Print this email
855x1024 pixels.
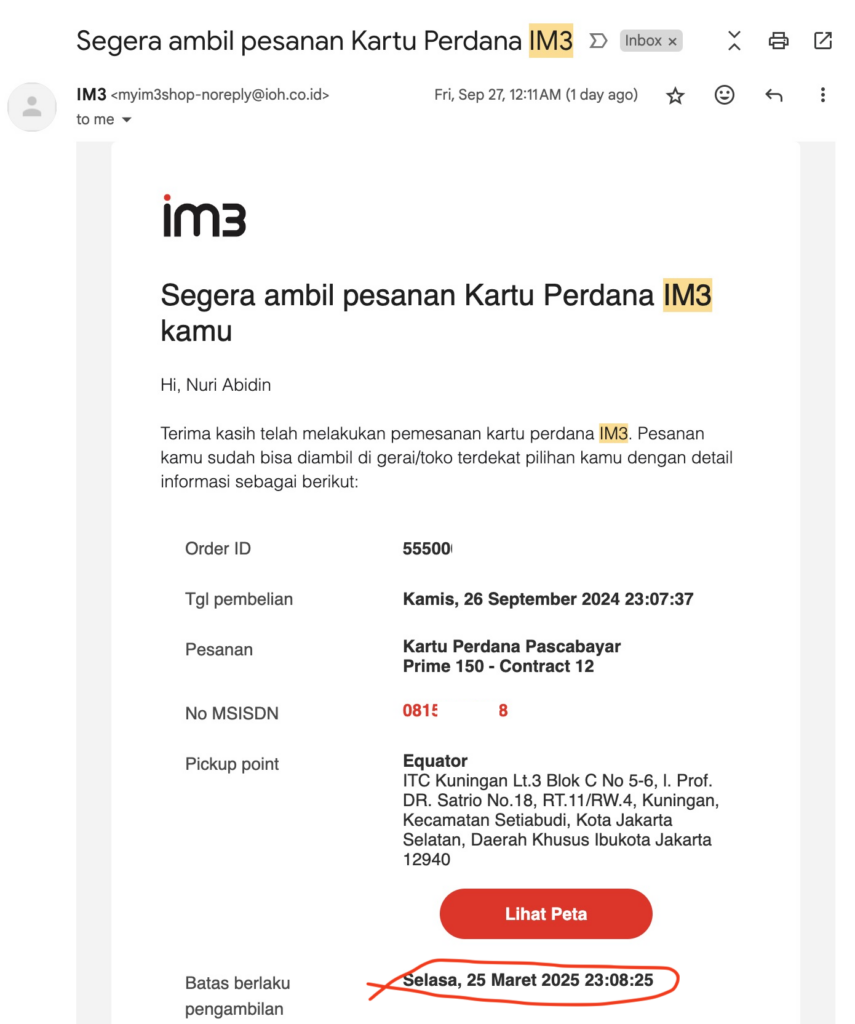pos(778,41)
